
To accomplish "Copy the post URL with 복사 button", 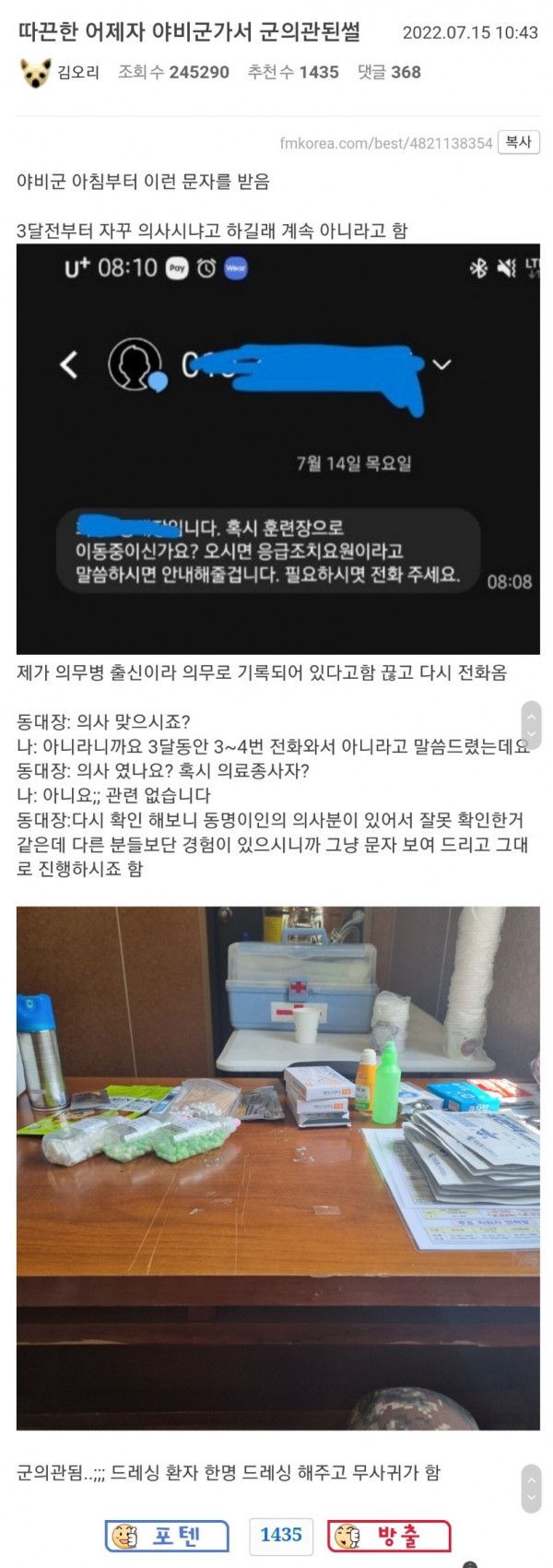I will 518,142.
